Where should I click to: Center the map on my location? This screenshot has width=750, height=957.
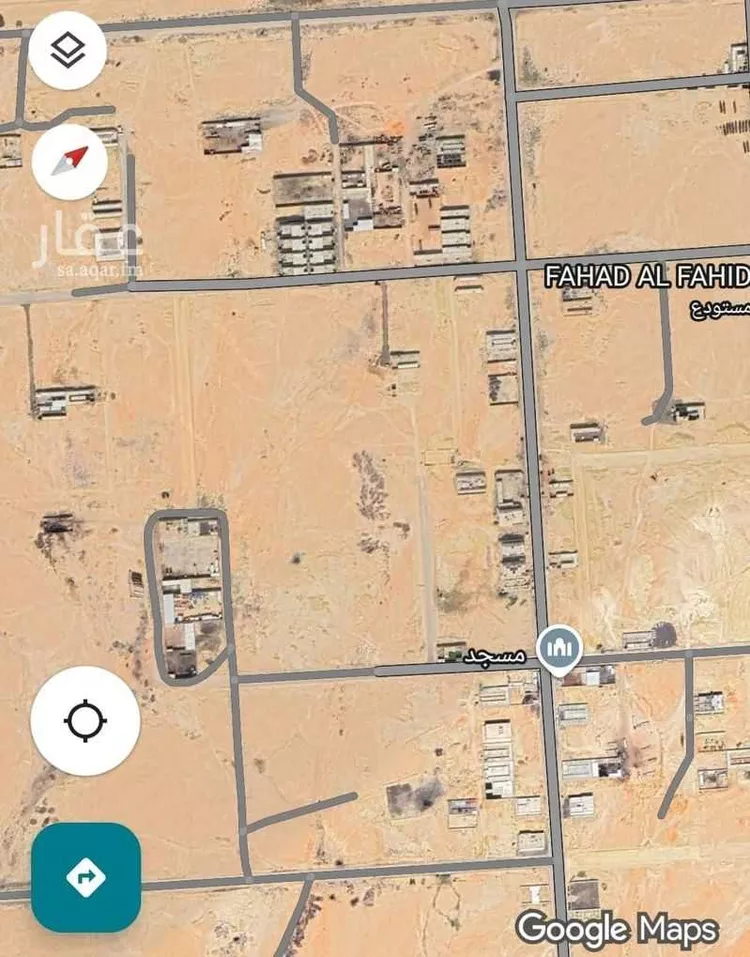click(x=85, y=721)
